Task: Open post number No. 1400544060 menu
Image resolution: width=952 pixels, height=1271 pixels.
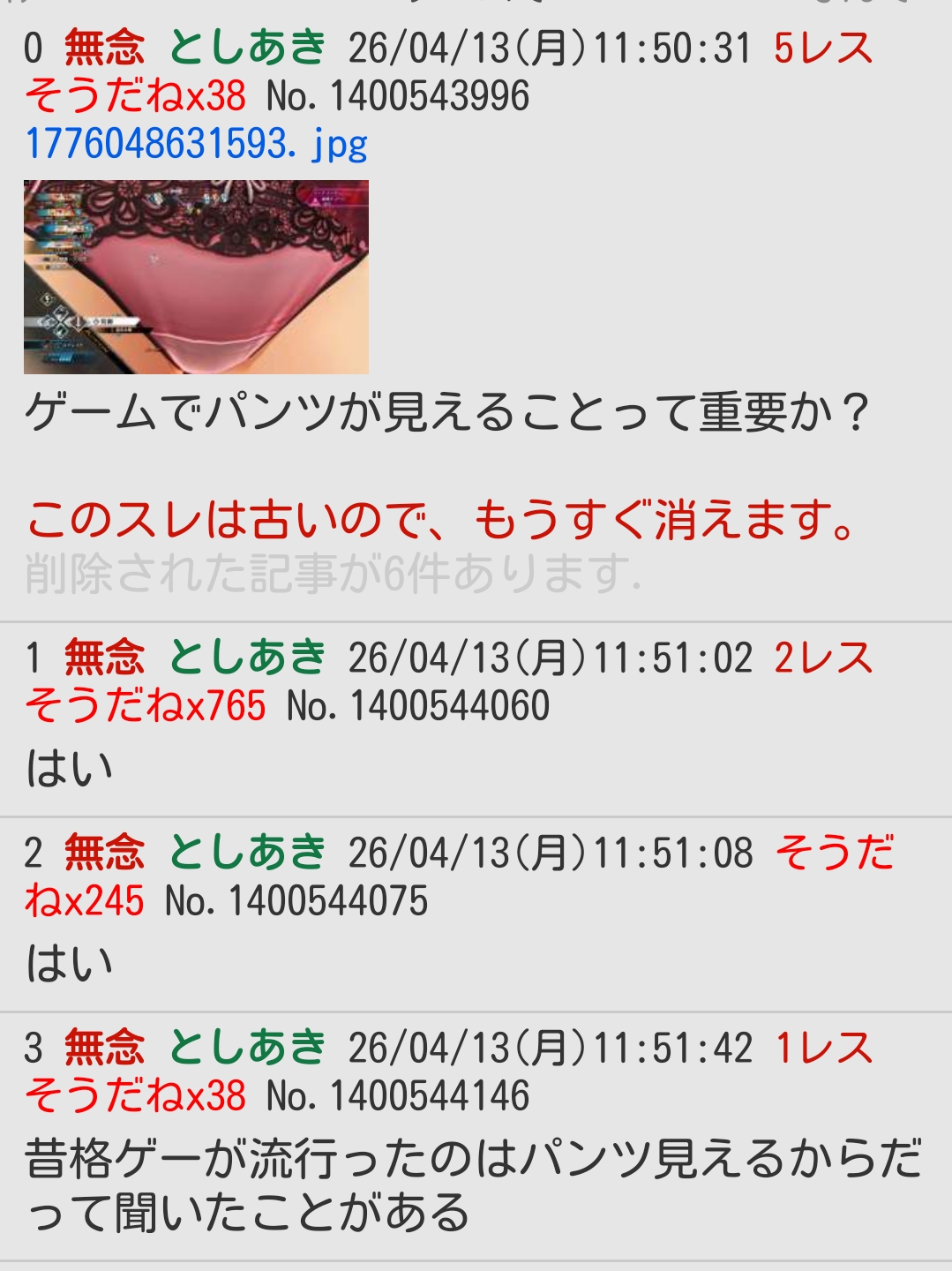Action: 418,706
